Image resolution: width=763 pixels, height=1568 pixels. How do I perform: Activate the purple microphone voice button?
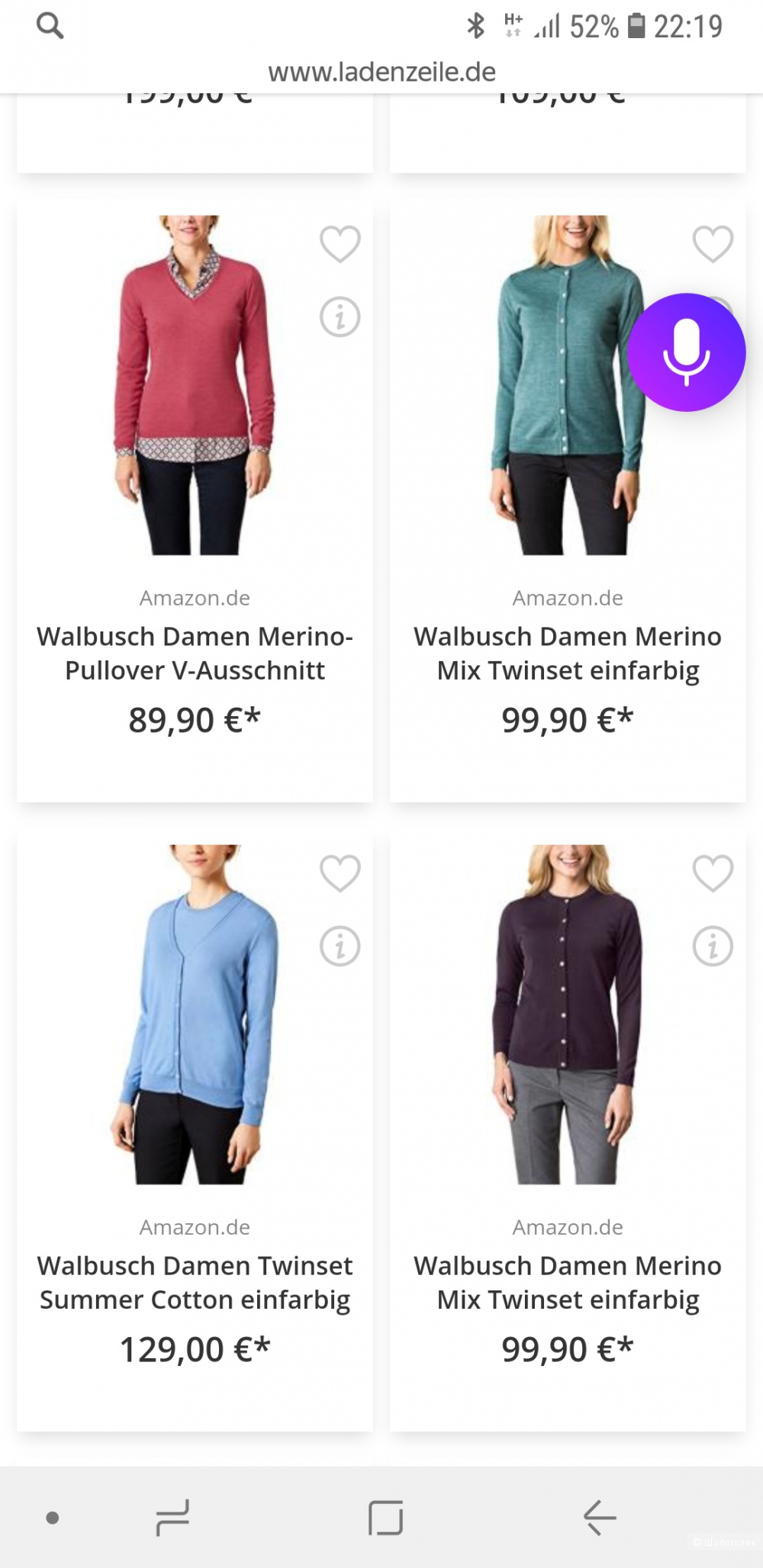coord(686,352)
